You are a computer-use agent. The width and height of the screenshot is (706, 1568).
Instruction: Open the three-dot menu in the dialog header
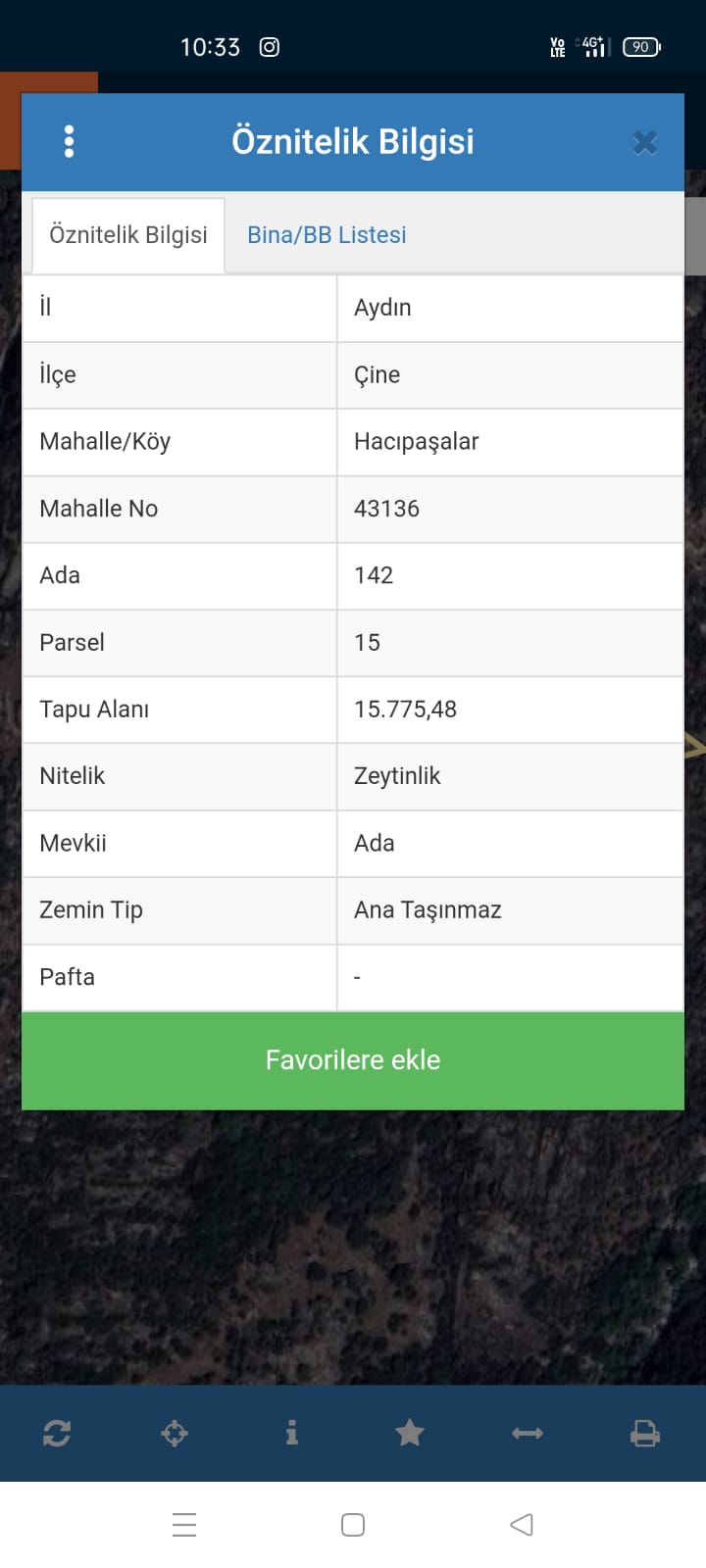pyautogui.click(x=69, y=142)
